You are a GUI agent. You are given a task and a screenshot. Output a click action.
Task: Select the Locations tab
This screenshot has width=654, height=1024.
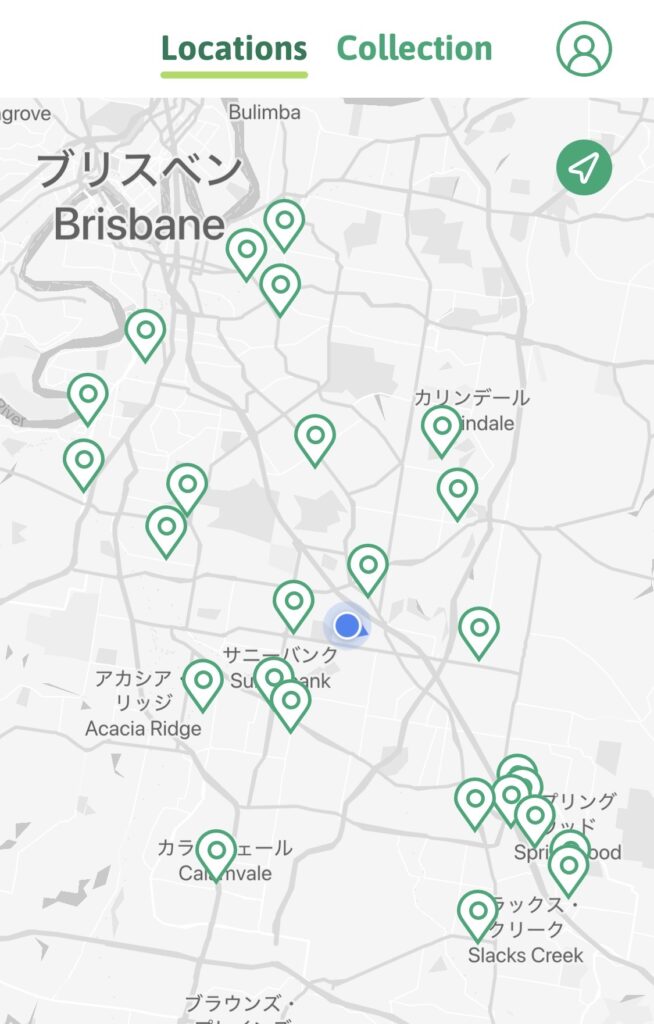tap(234, 48)
